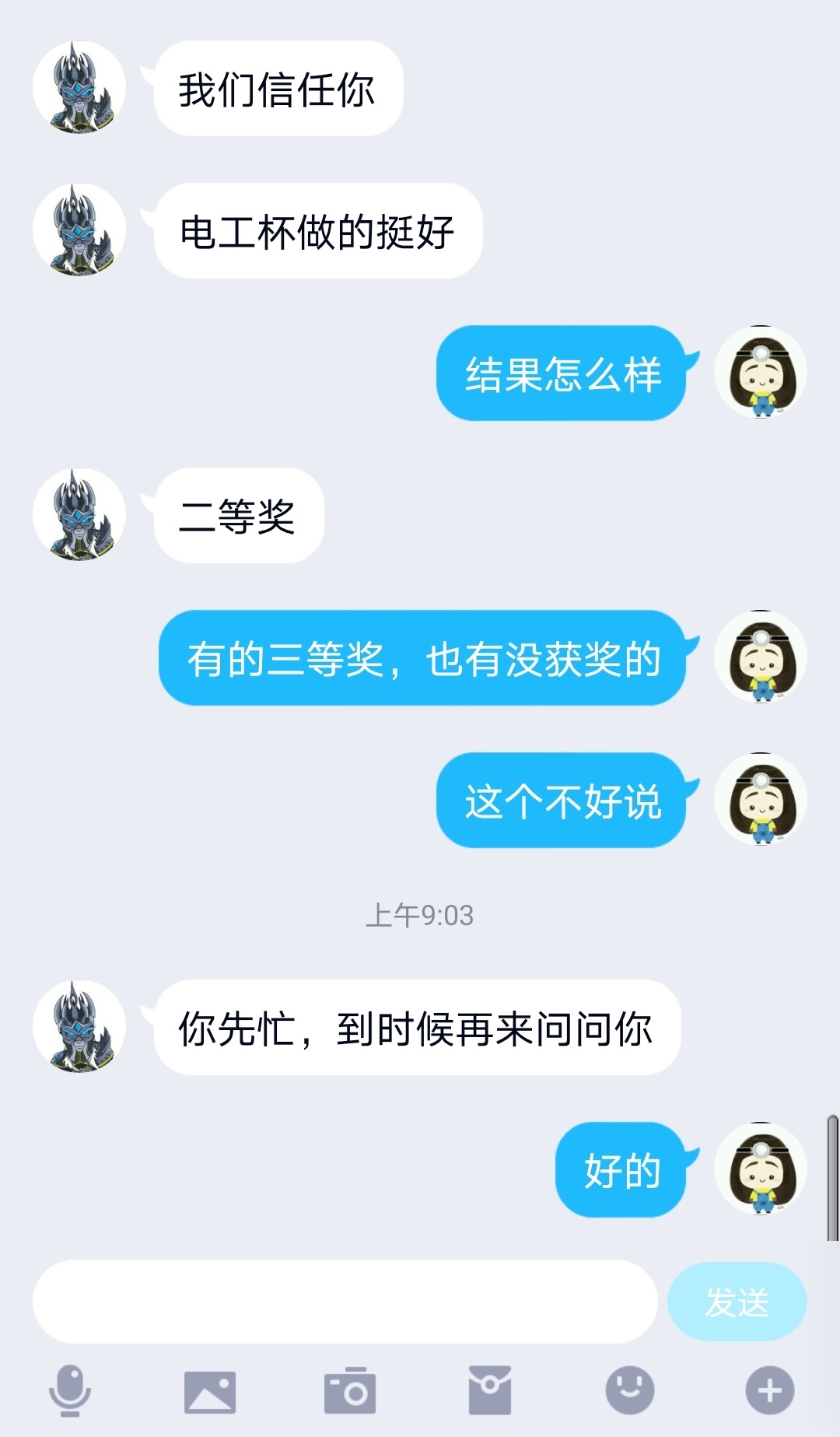840x1437 pixels.
Task: Open the red packet envelope icon
Action: [x=490, y=1390]
